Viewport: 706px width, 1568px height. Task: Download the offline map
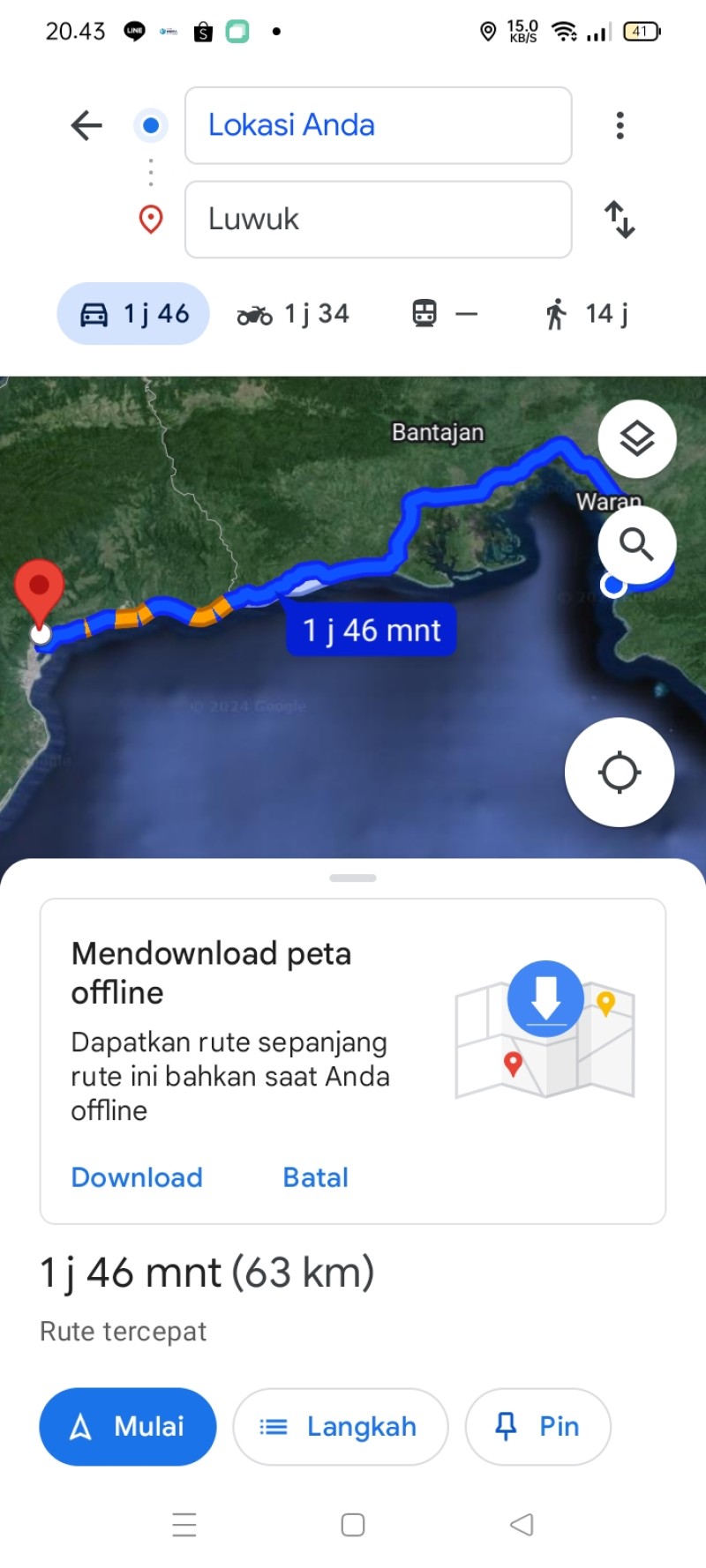click(x=137, y=1177)
